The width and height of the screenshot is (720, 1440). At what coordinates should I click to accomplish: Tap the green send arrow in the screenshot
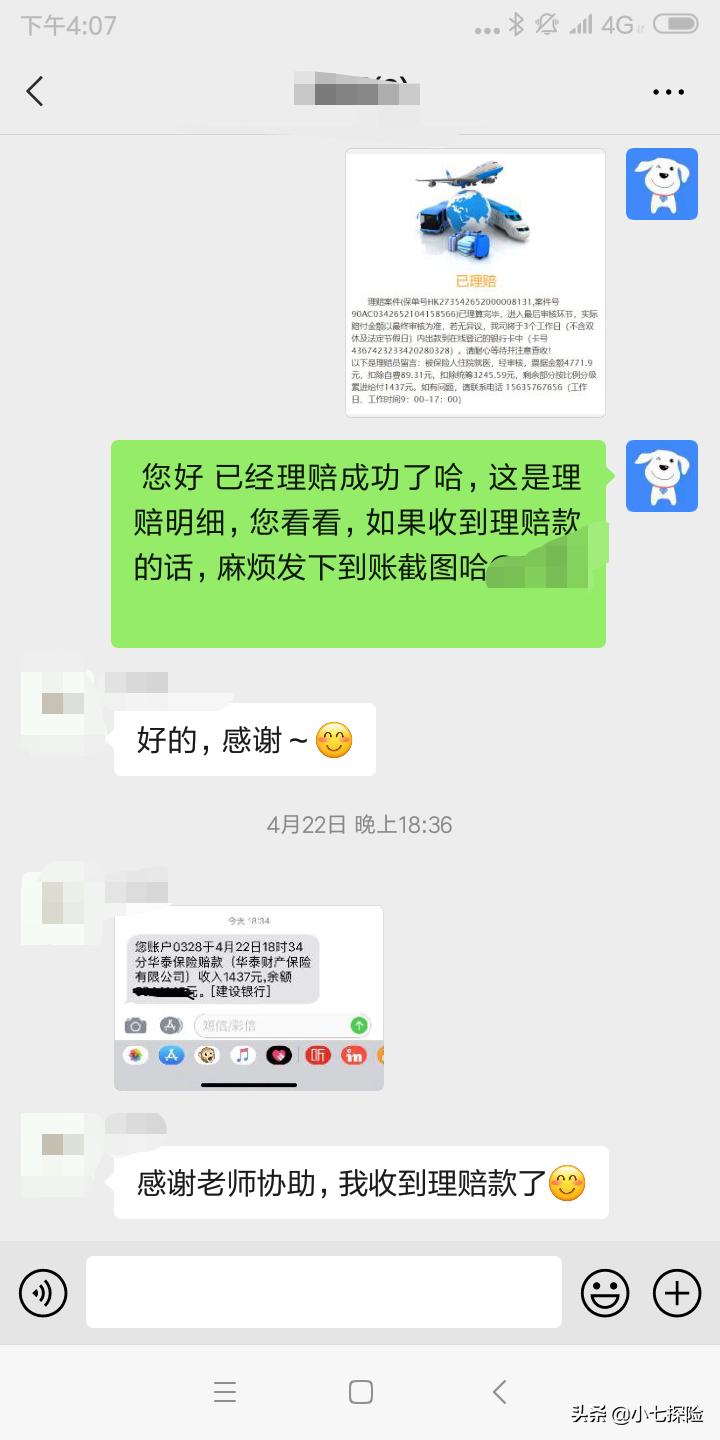pyautogui.click(x=358, y=1025)
